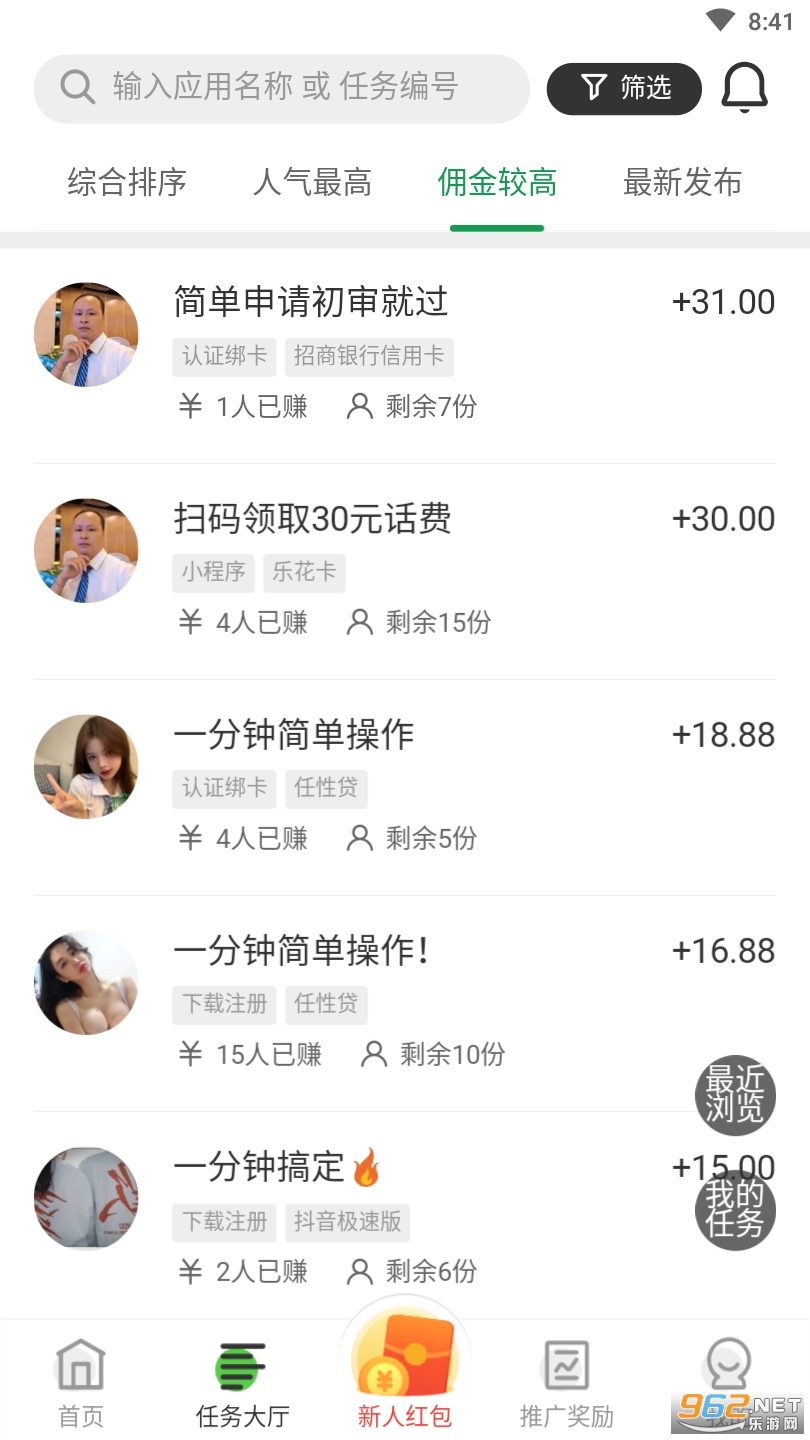Select the 任务大厅 bottom tab
810x1440 pixels.
pyautogui.click(x=242, y=1385)
